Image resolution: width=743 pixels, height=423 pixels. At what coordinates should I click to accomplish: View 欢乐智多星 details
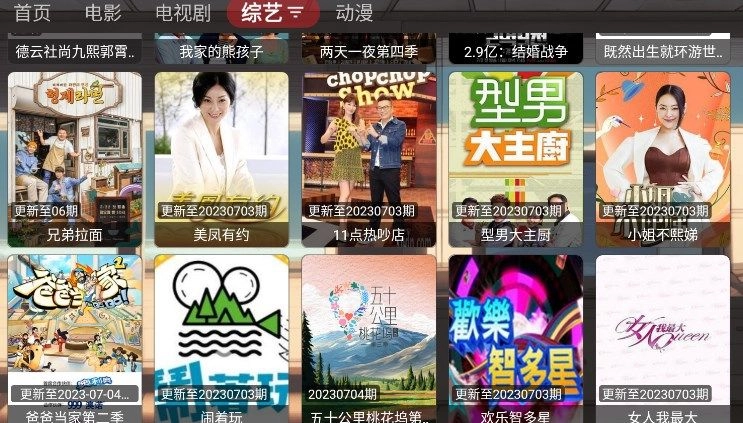tap(515, 335)
